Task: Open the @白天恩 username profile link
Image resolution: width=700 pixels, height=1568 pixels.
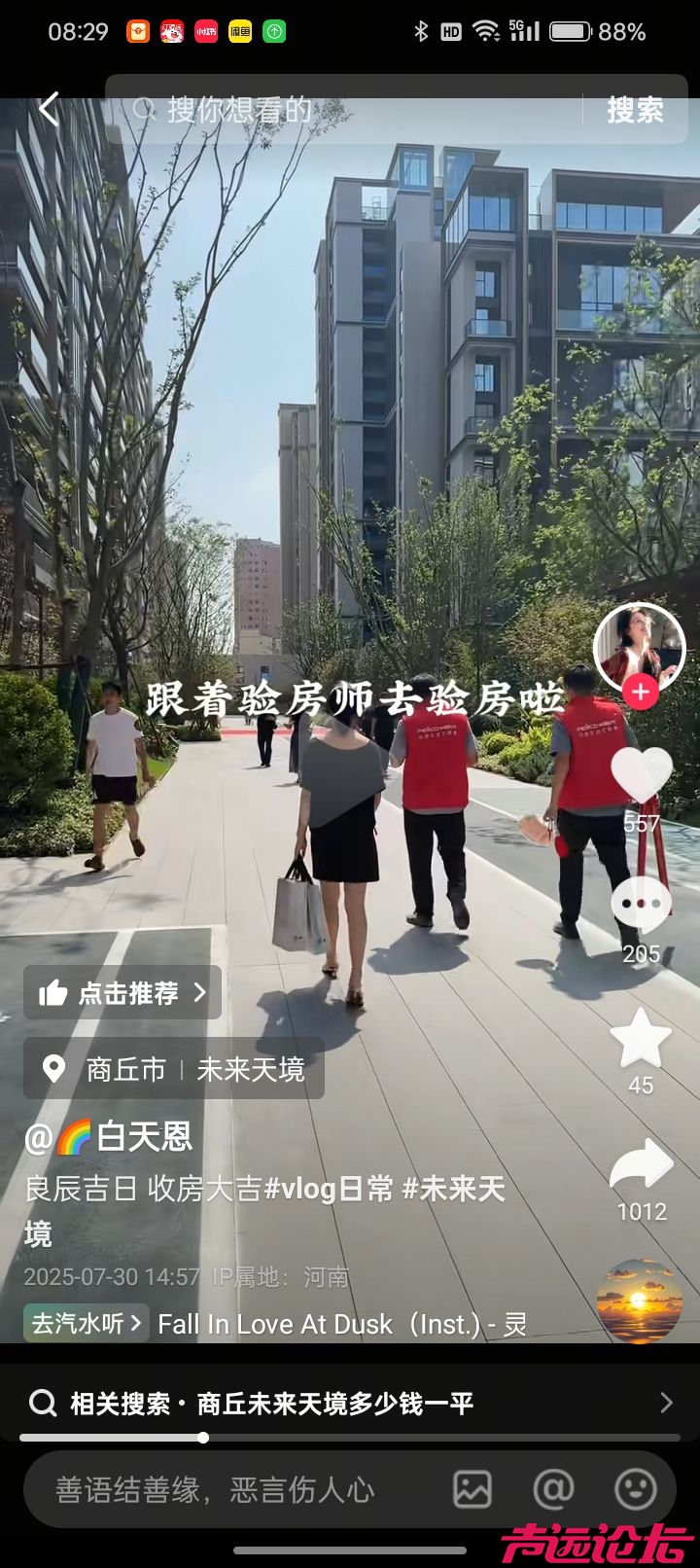Action: point(109,1136)
